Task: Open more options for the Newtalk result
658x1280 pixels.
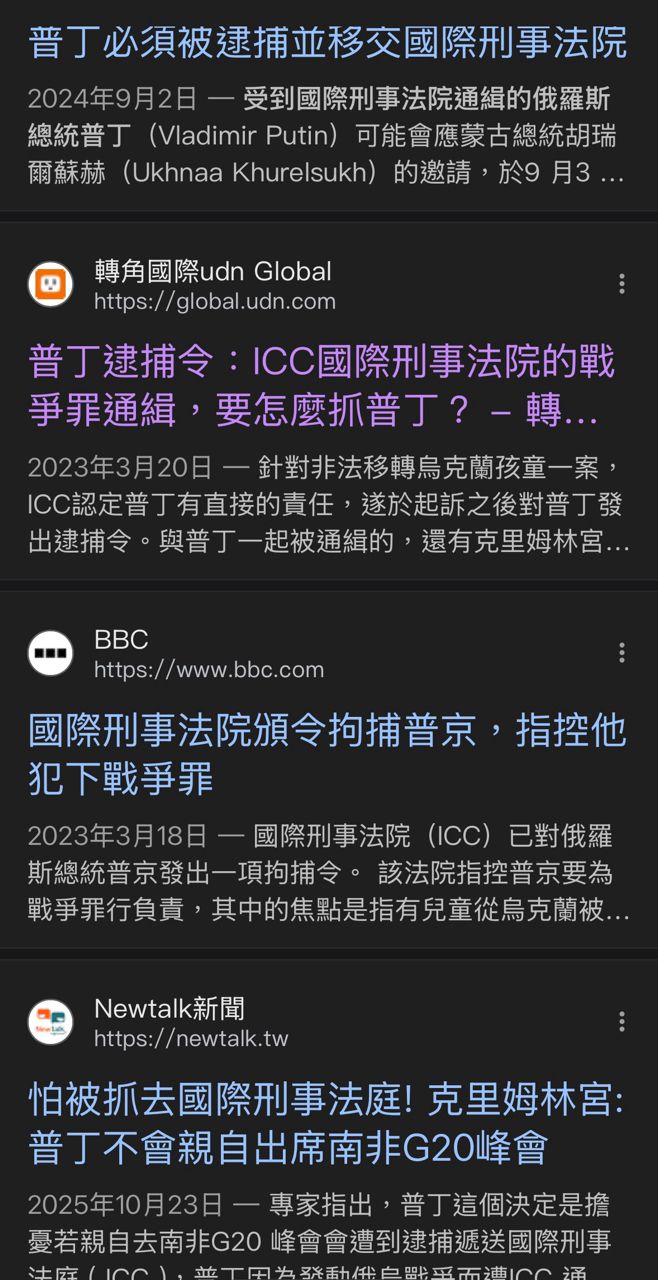Action: [621, 1021]
